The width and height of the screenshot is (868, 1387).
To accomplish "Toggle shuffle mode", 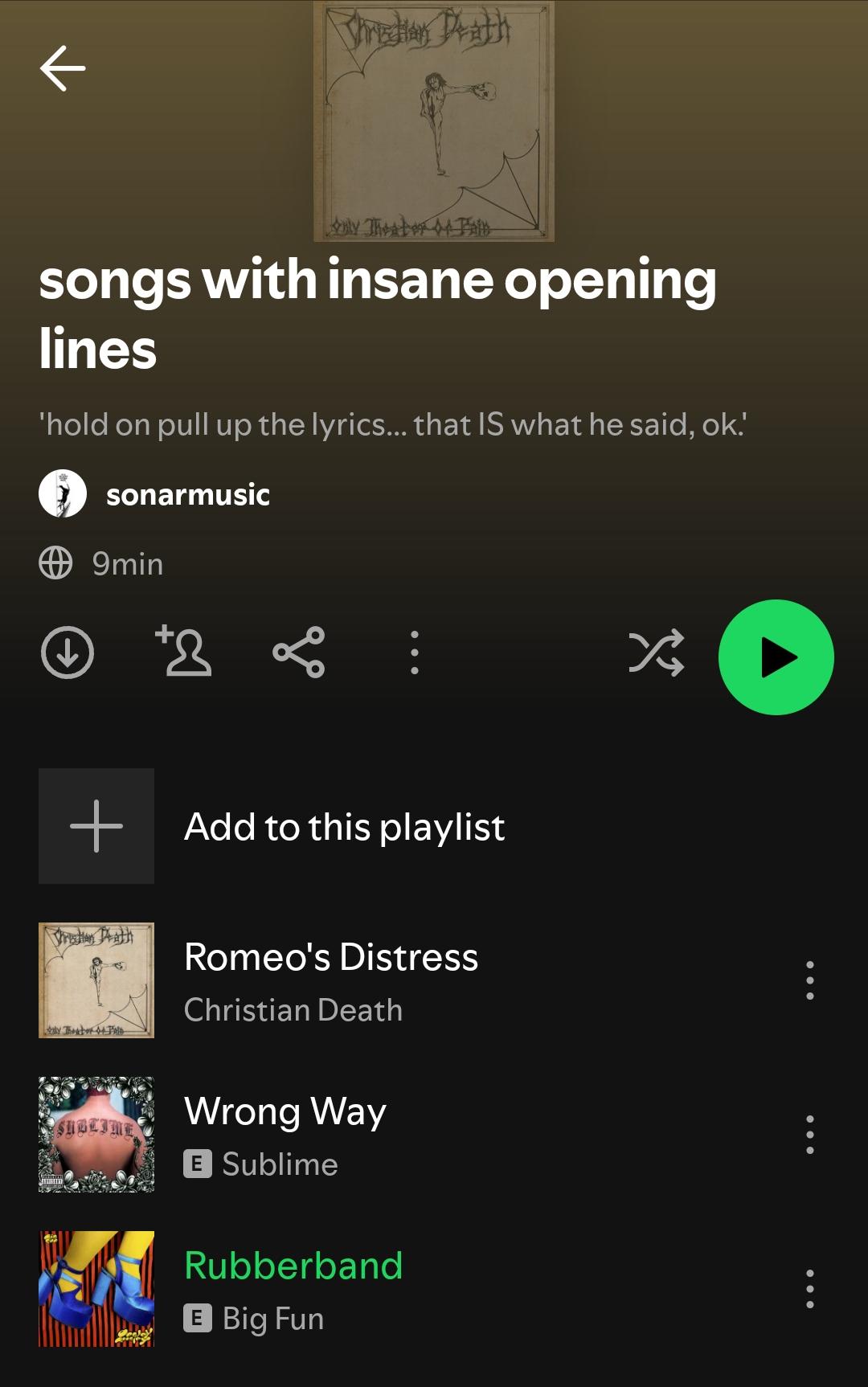I will (657, 653).
